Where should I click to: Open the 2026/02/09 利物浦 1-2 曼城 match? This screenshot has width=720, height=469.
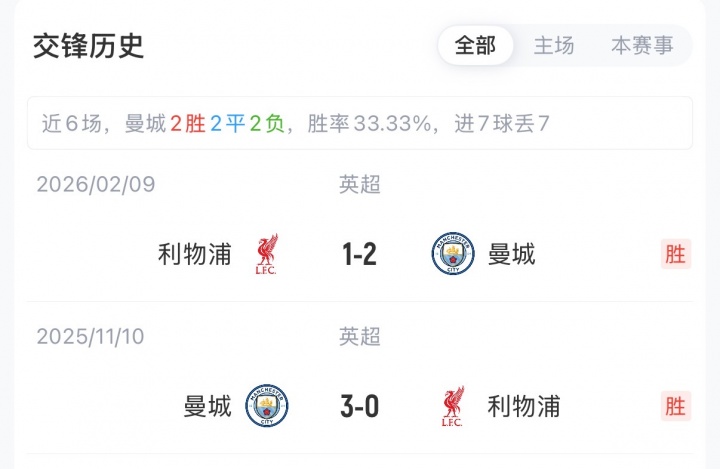[x=359, y=255]
